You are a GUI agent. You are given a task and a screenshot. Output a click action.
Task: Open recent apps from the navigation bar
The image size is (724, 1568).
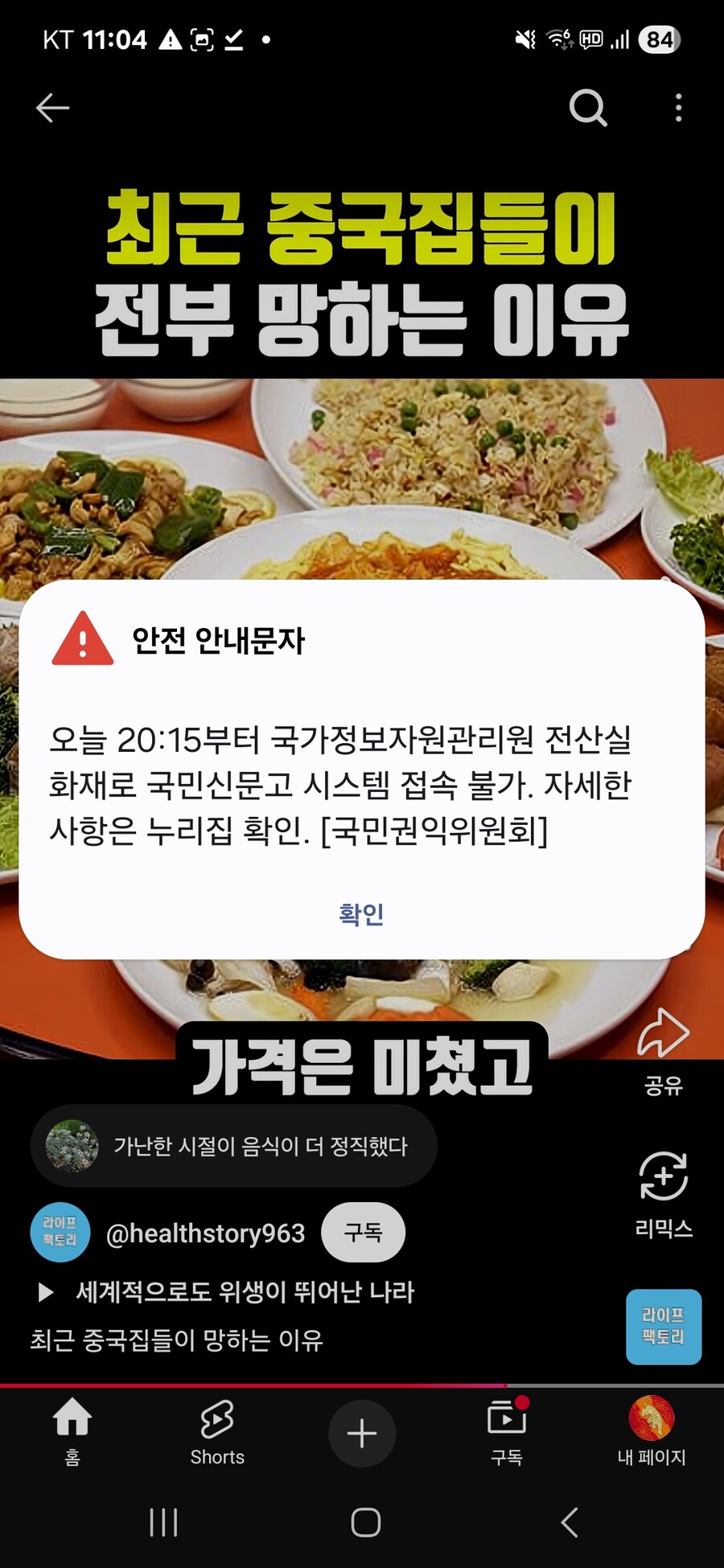pyautogui.click(x=163, y=1522)
